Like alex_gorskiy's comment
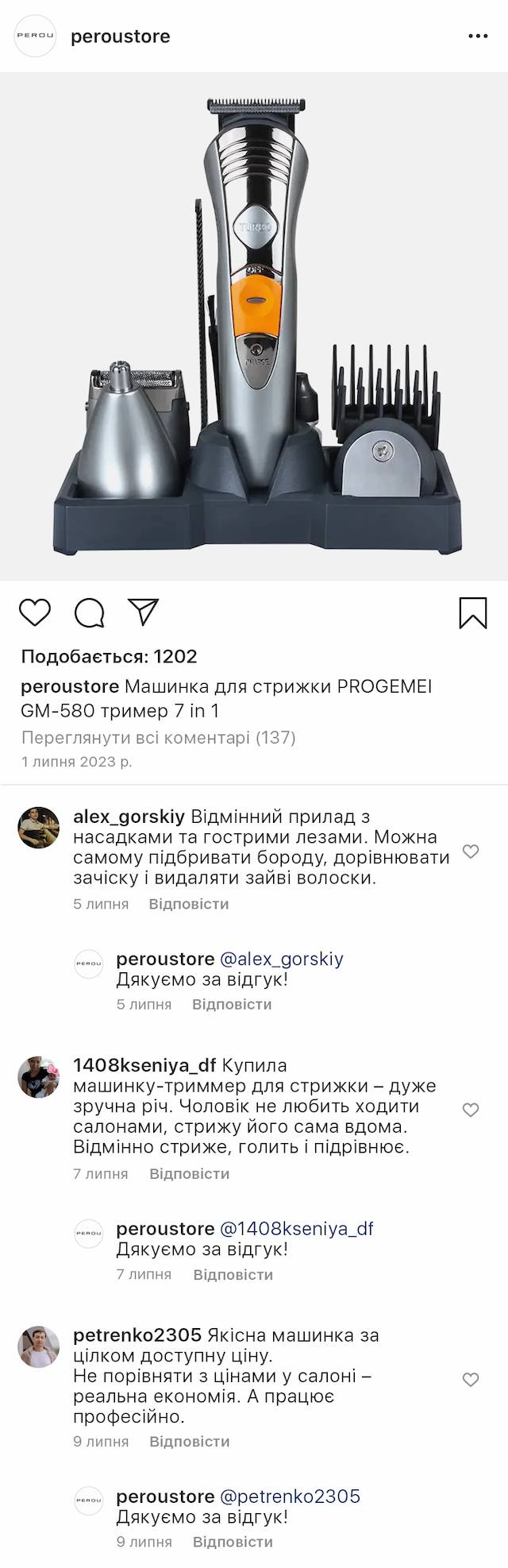Image resolution: width=508 pixels, height=1568 pixels. click(471, 852)
